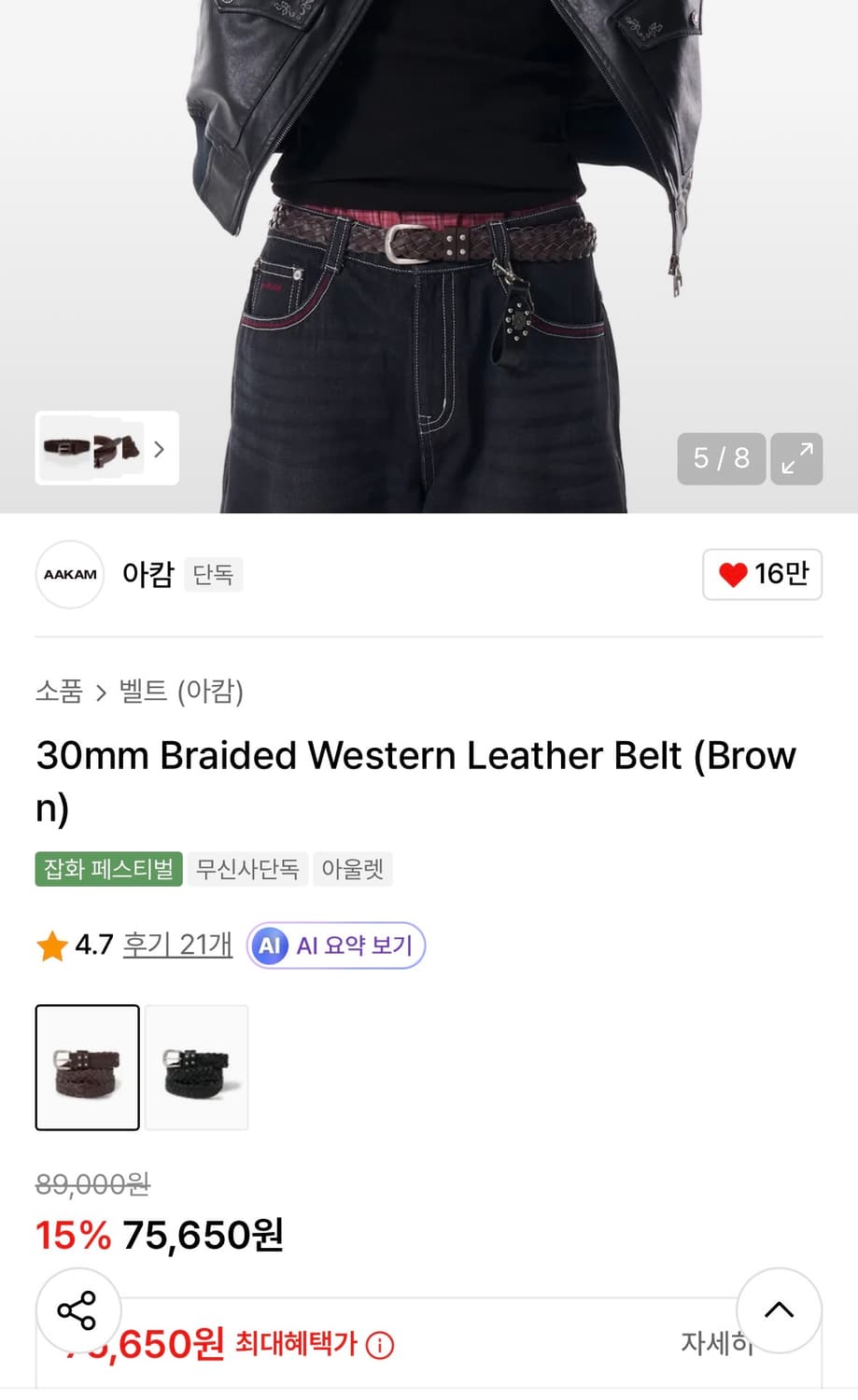This screenshot has width=858, height=1400.
Task: Click the red heart like icon
Action: click(x=736, y=575)
